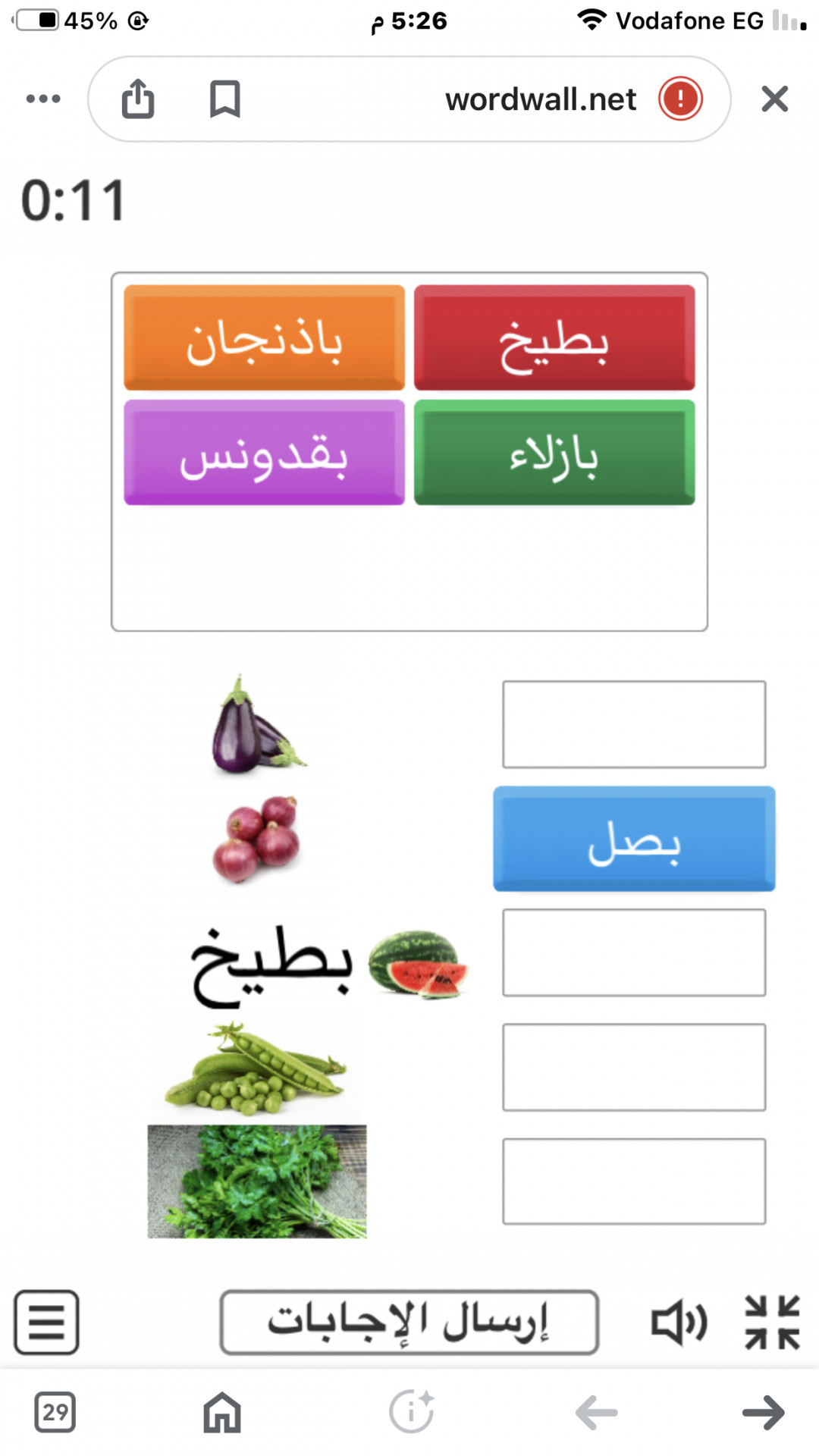The image size is (819, 1456).
Task: Toggle the game sound speaker icon
Action: pos(679,1322)
